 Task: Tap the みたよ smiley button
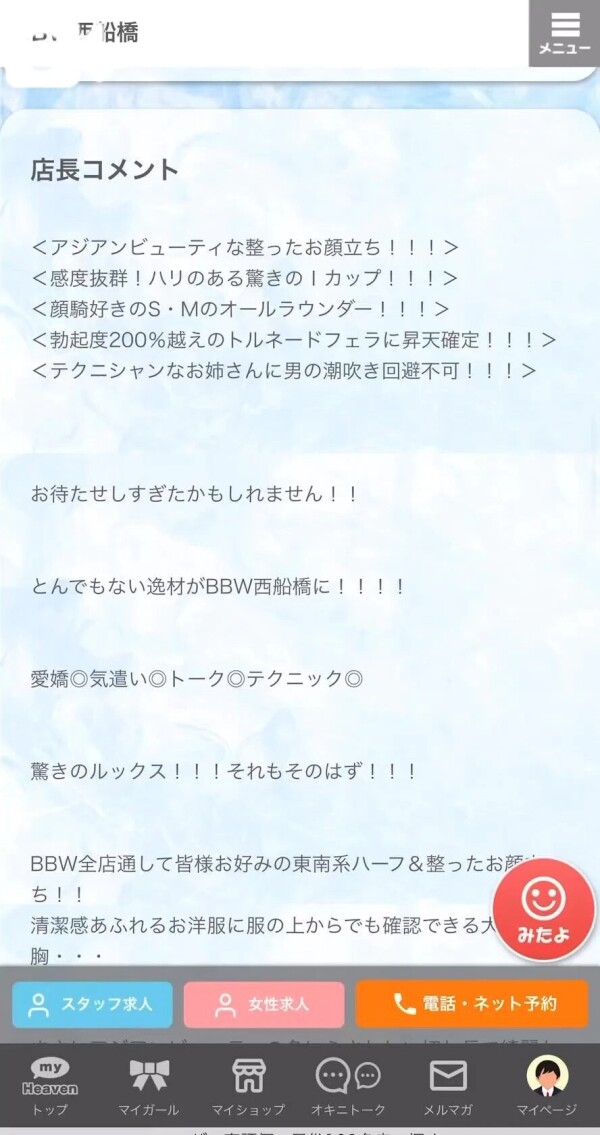tap(543, 908)
